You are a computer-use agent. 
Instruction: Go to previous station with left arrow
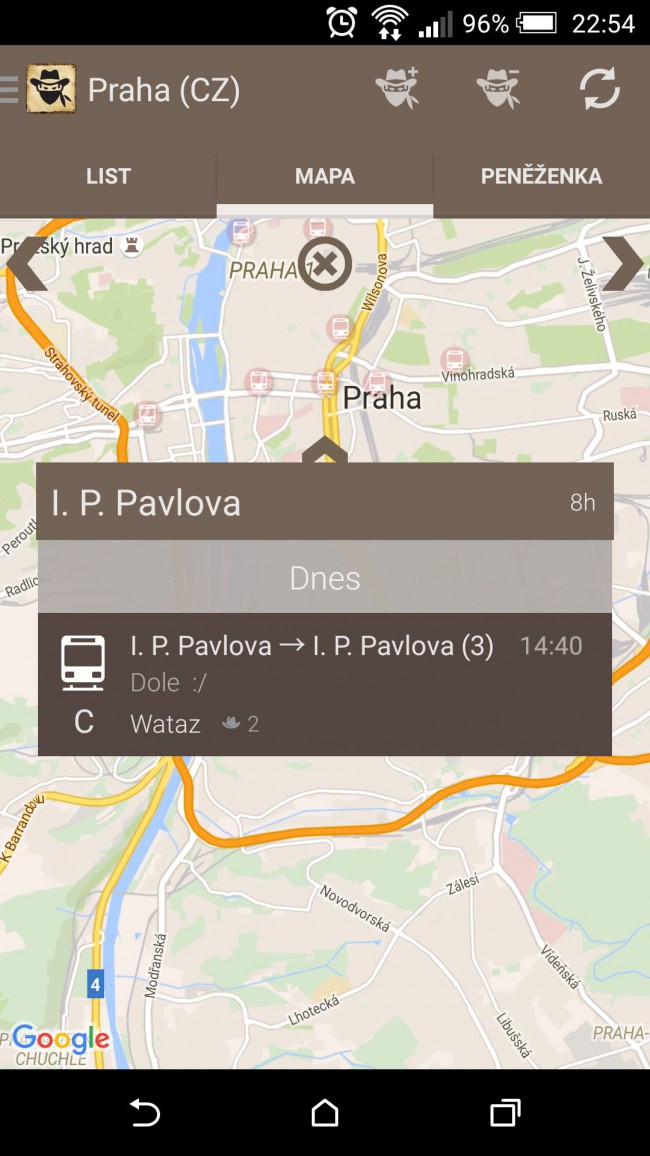point(27,265)
